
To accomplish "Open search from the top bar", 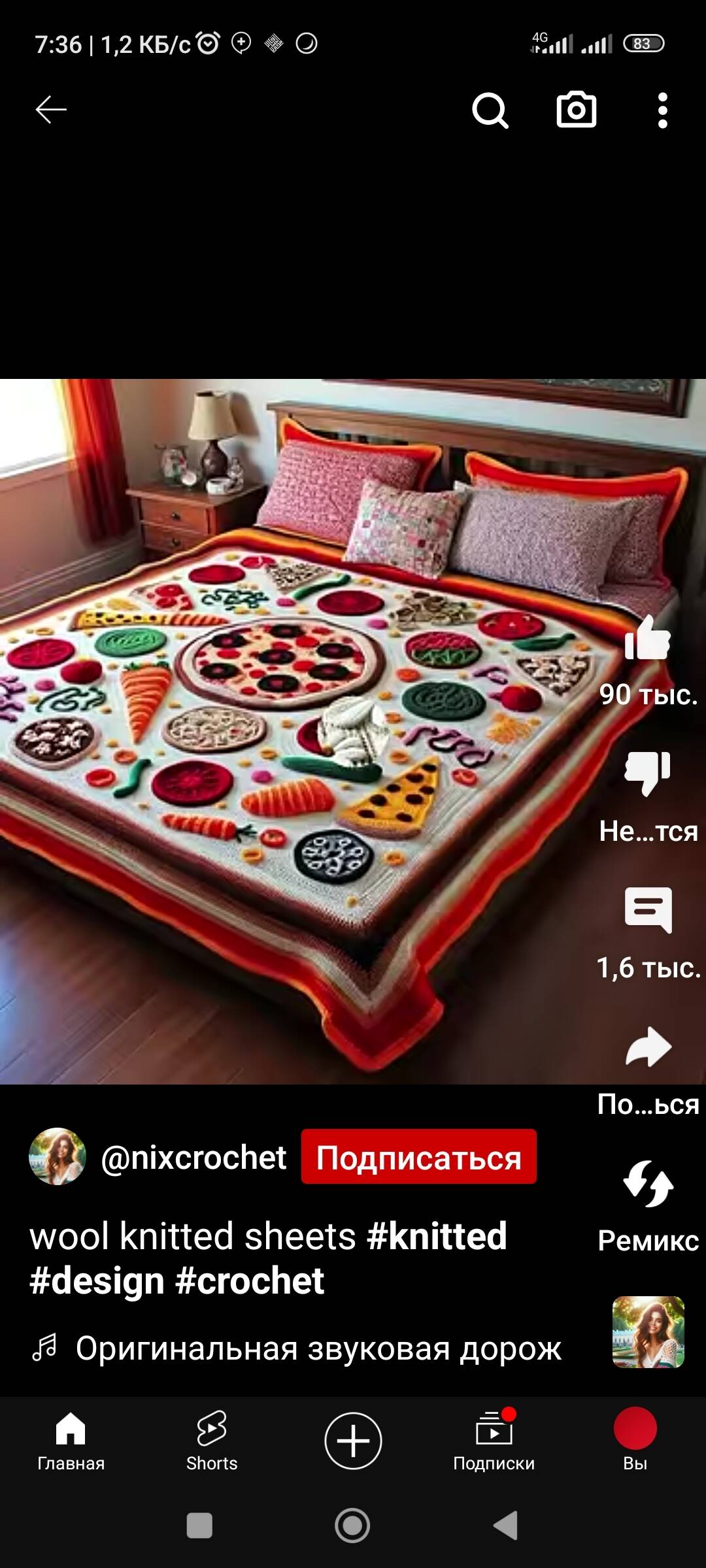I will pyautogui.click(x=490, y=110).
